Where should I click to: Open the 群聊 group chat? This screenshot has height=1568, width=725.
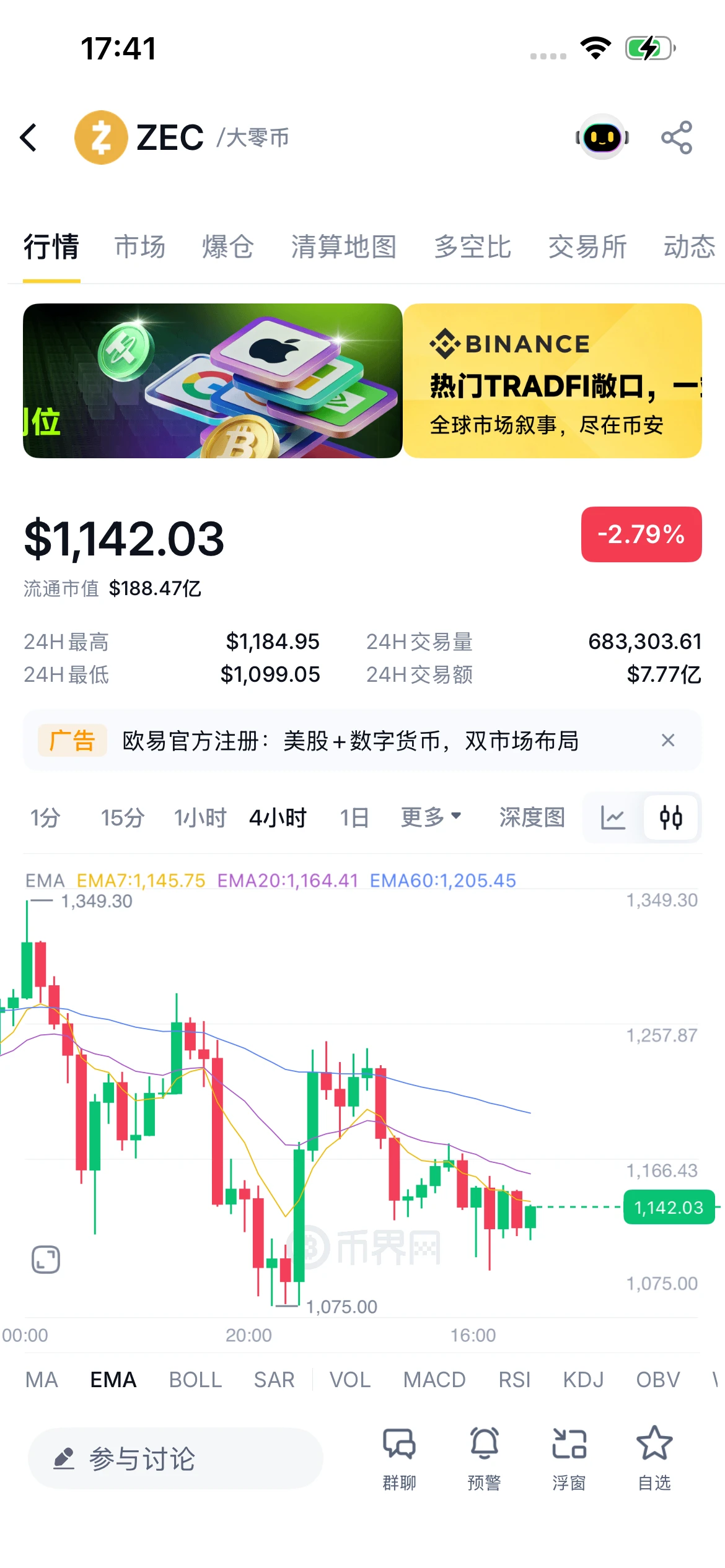[x=400, y=1458]
